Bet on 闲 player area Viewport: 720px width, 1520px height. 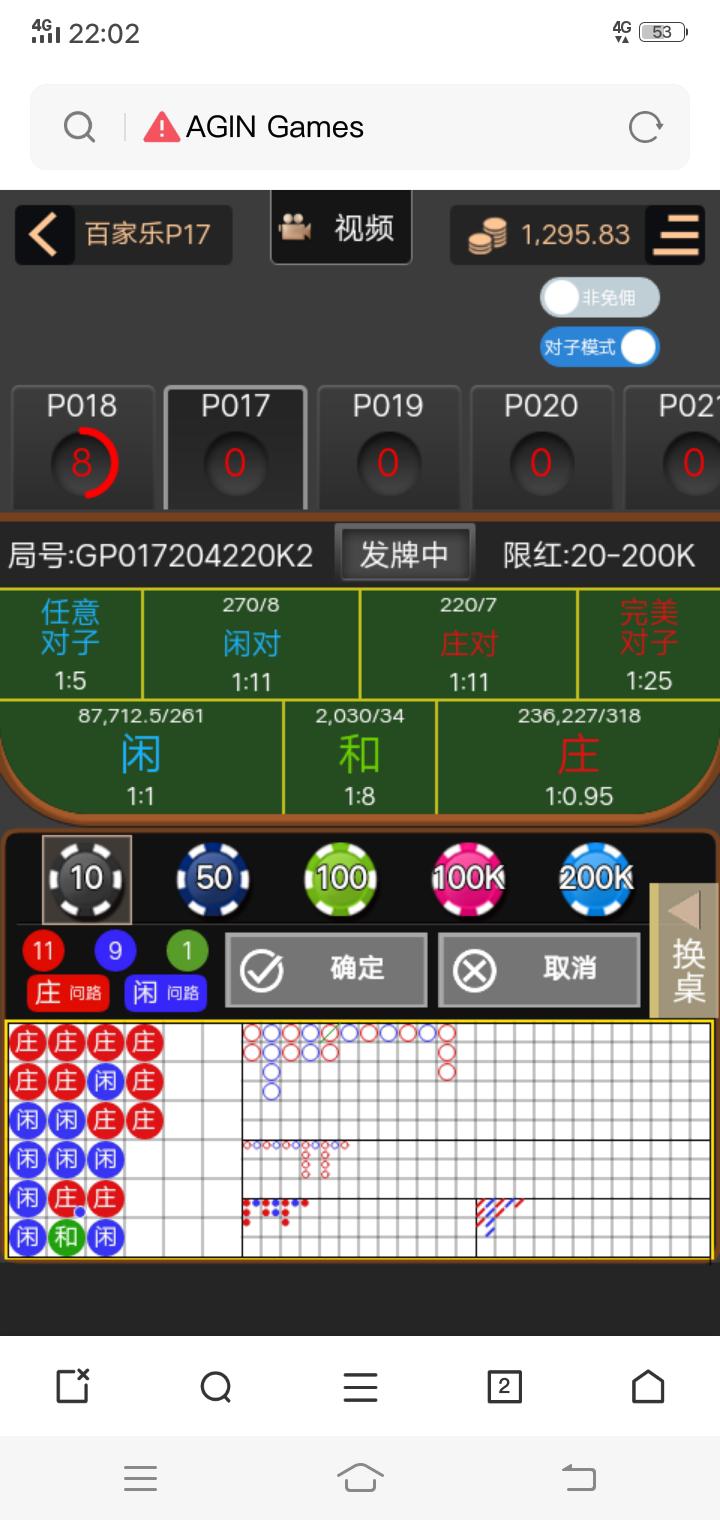coord(141,756)
